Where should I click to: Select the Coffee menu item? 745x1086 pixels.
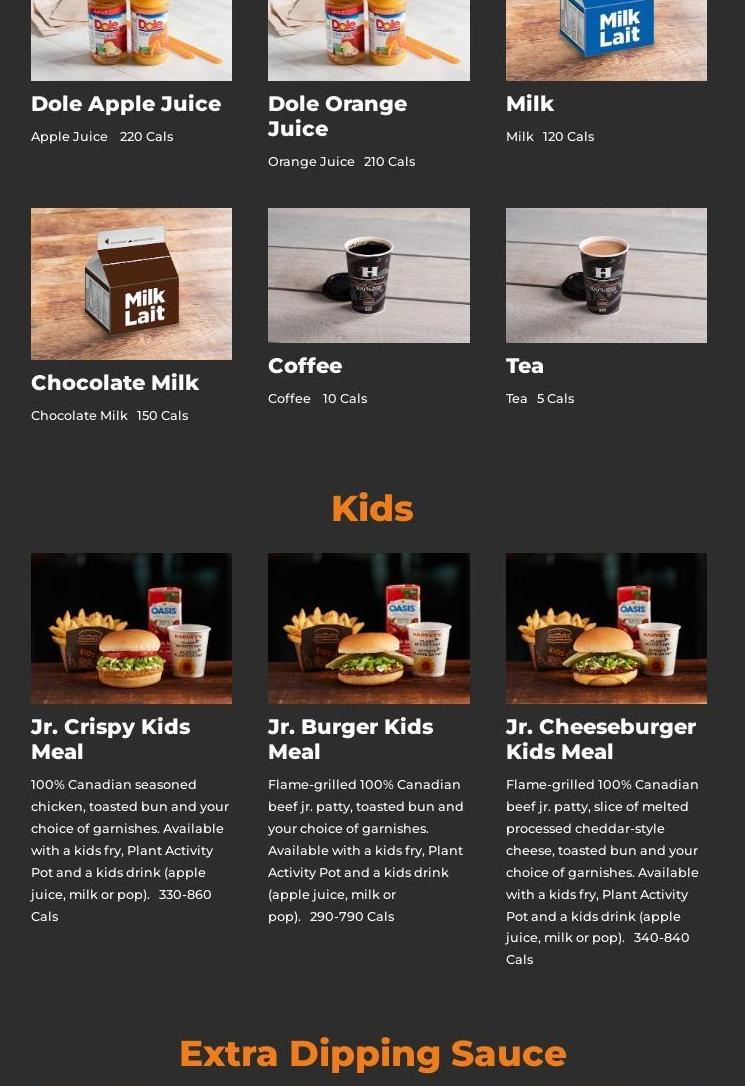[368, 275]
